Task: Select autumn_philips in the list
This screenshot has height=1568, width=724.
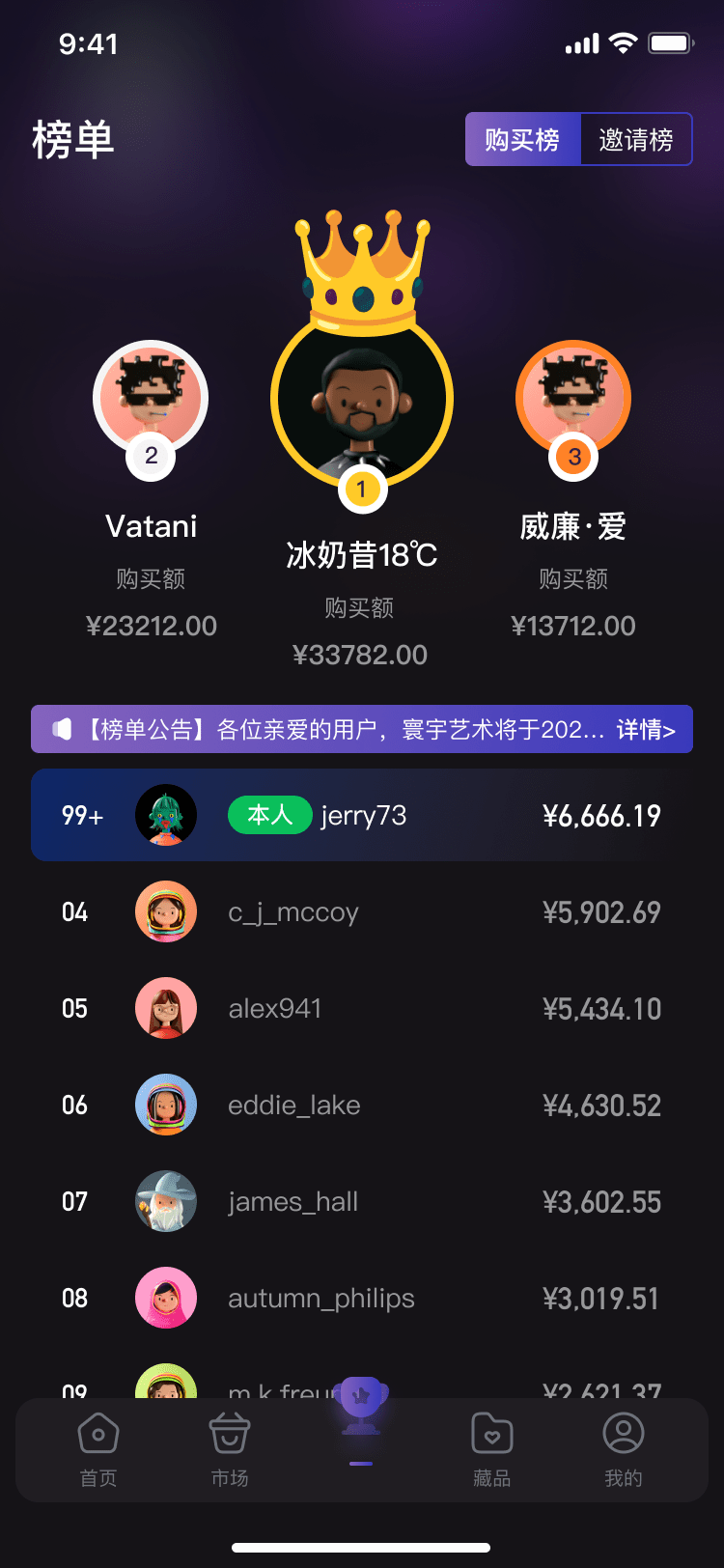Action: click(x=362, y=1298)
